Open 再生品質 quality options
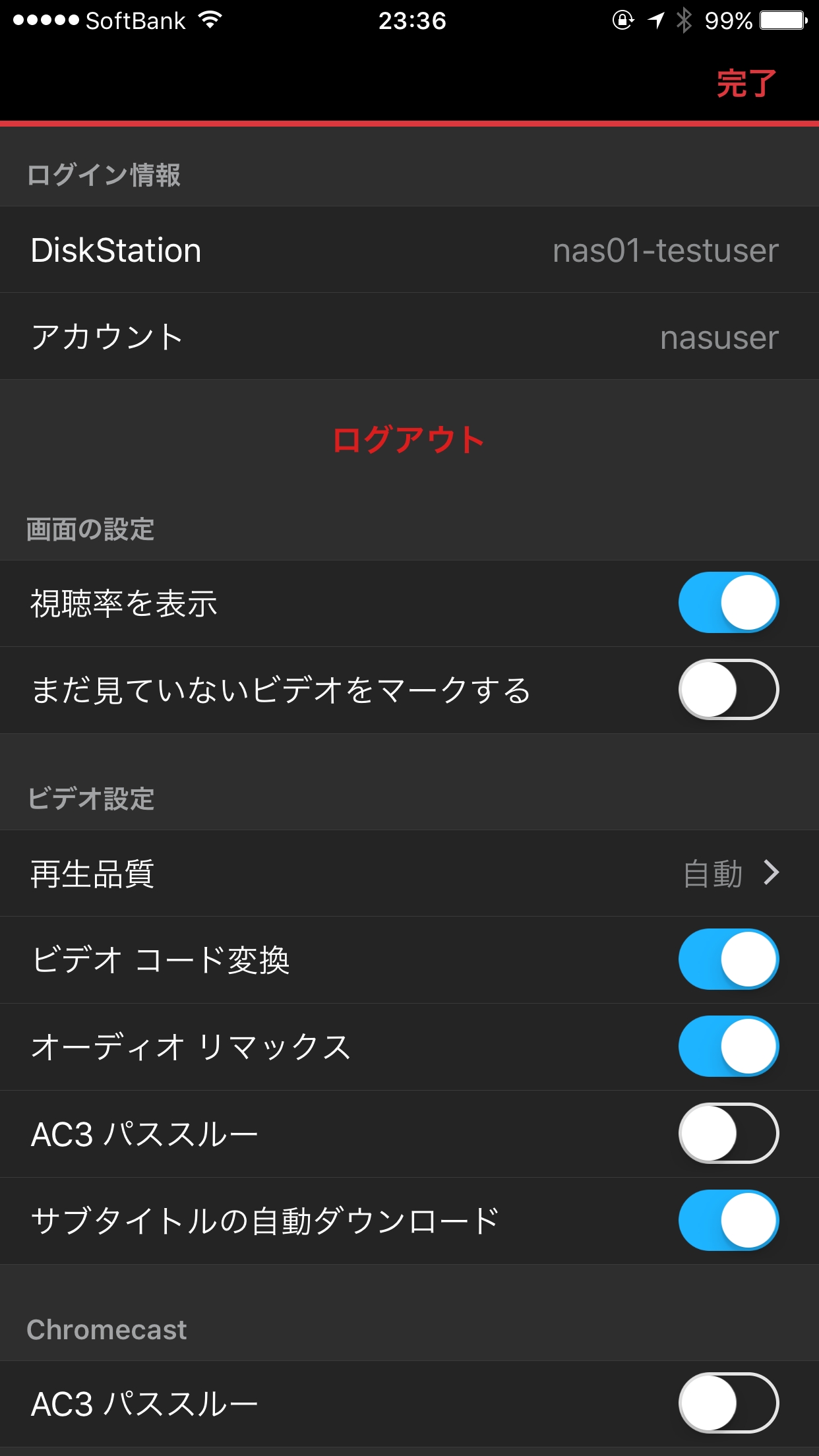 (x=409, y=874)
